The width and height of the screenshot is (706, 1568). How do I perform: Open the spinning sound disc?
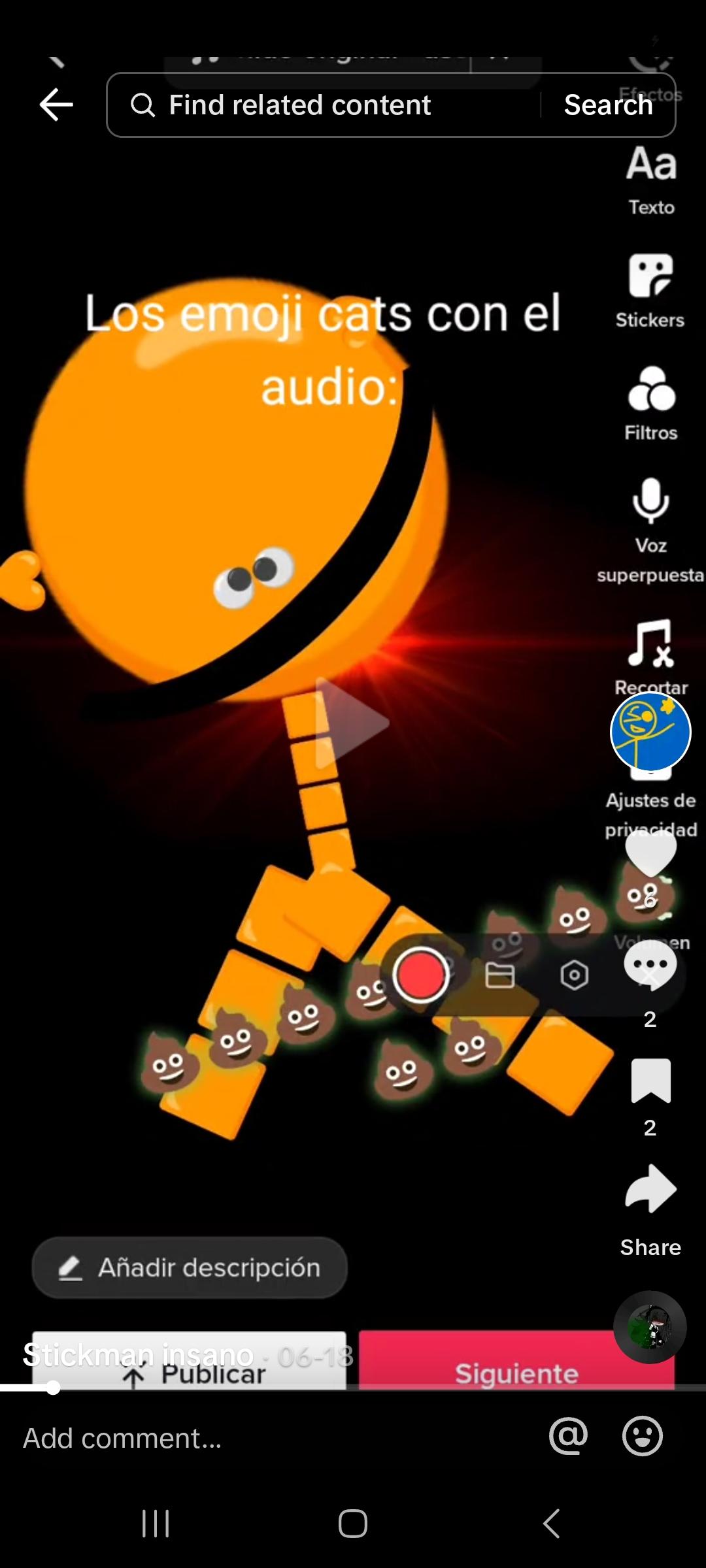coord(650,1327)
